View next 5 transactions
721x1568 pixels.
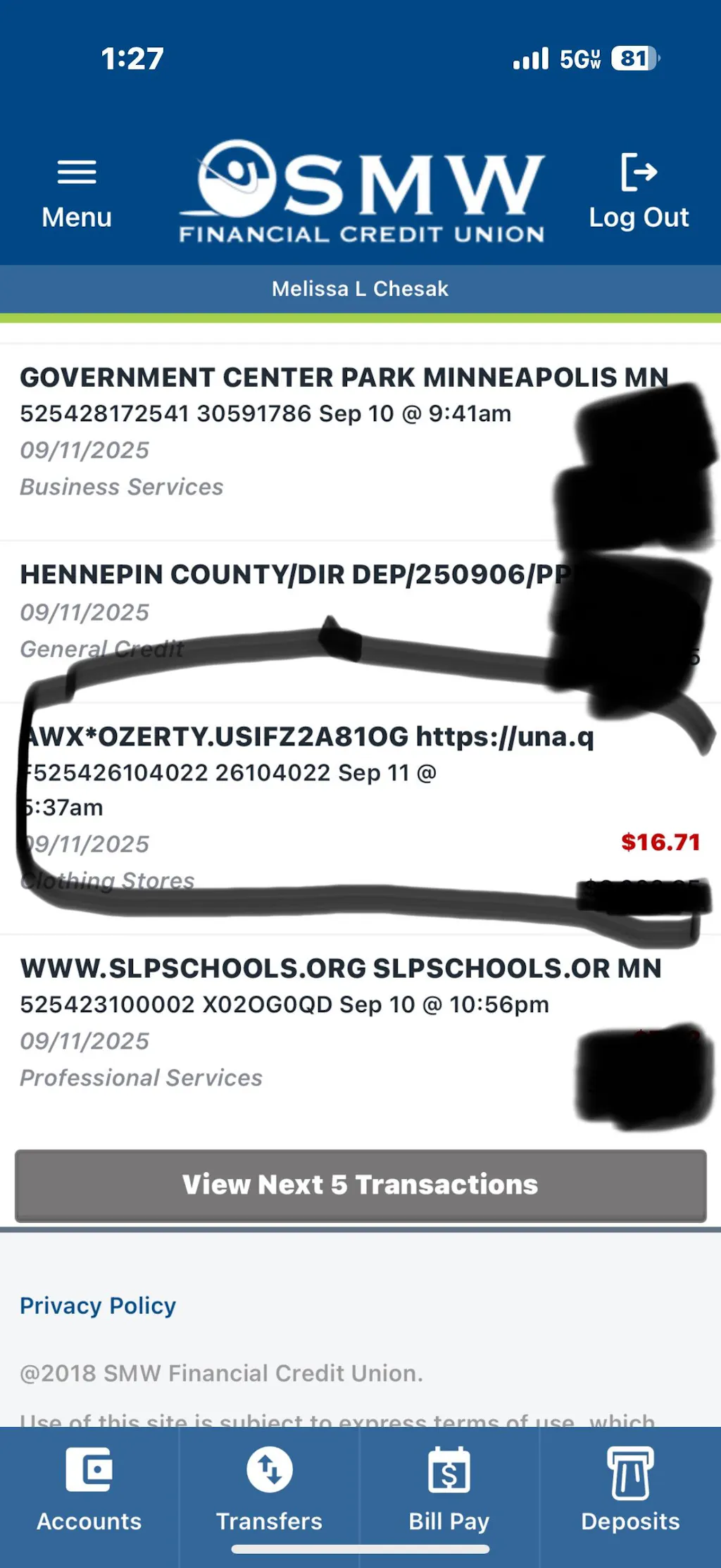pyautogui.click(x=360, y=1185)
